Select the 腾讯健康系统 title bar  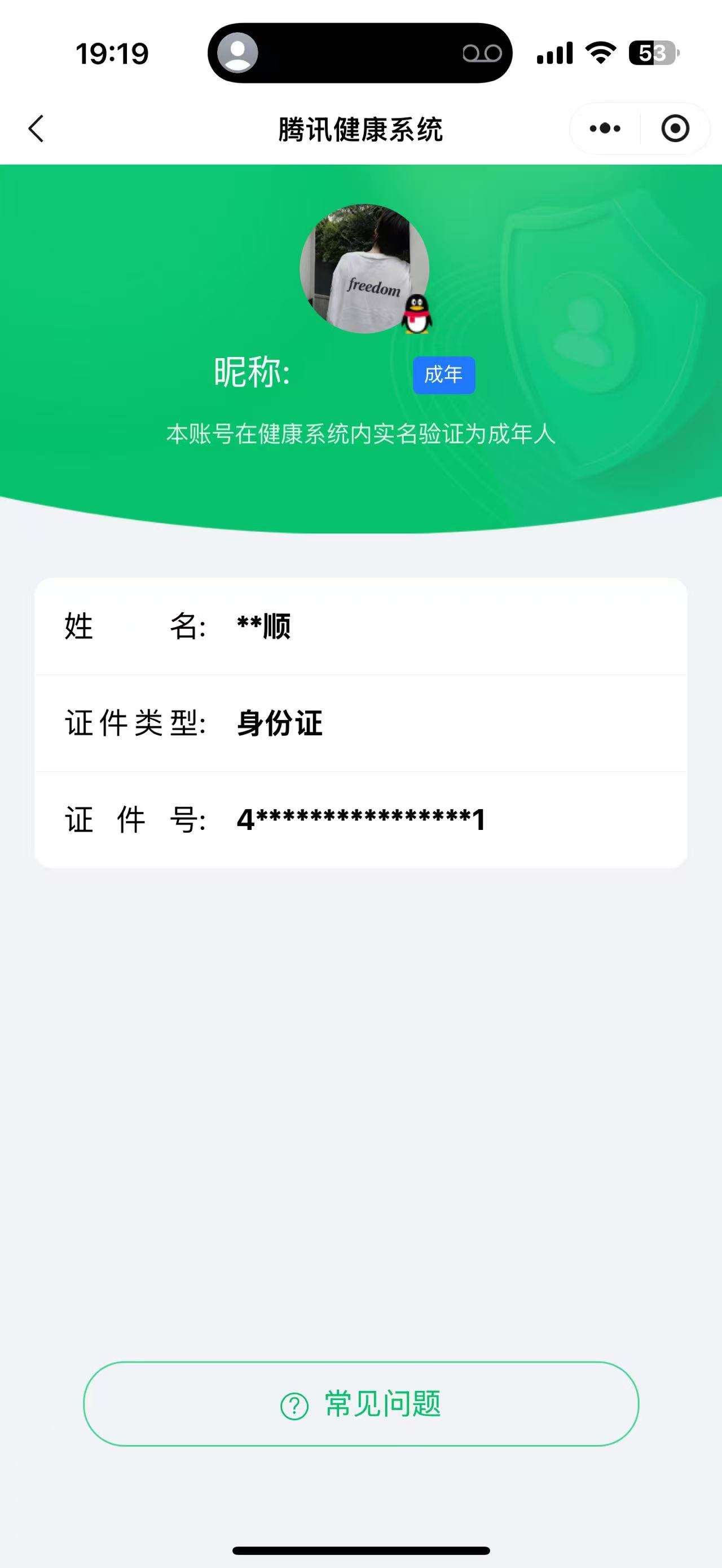click(361, 129)
